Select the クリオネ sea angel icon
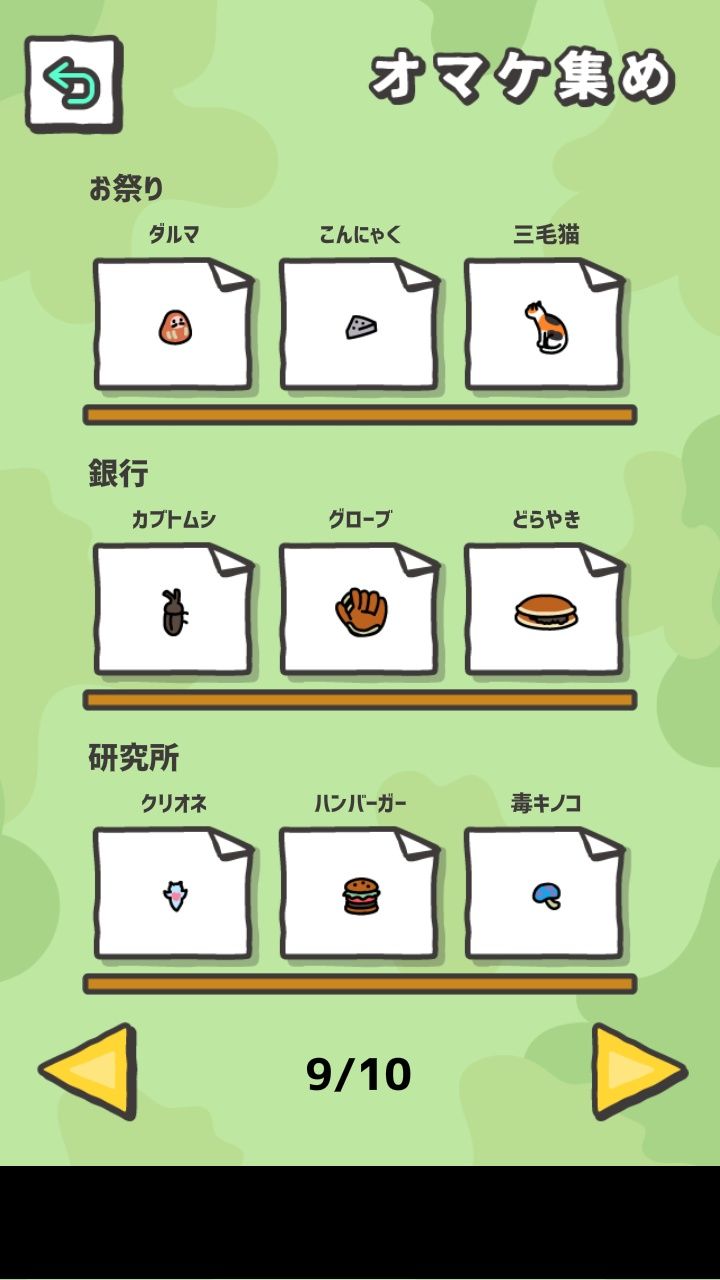 point(176,898)
